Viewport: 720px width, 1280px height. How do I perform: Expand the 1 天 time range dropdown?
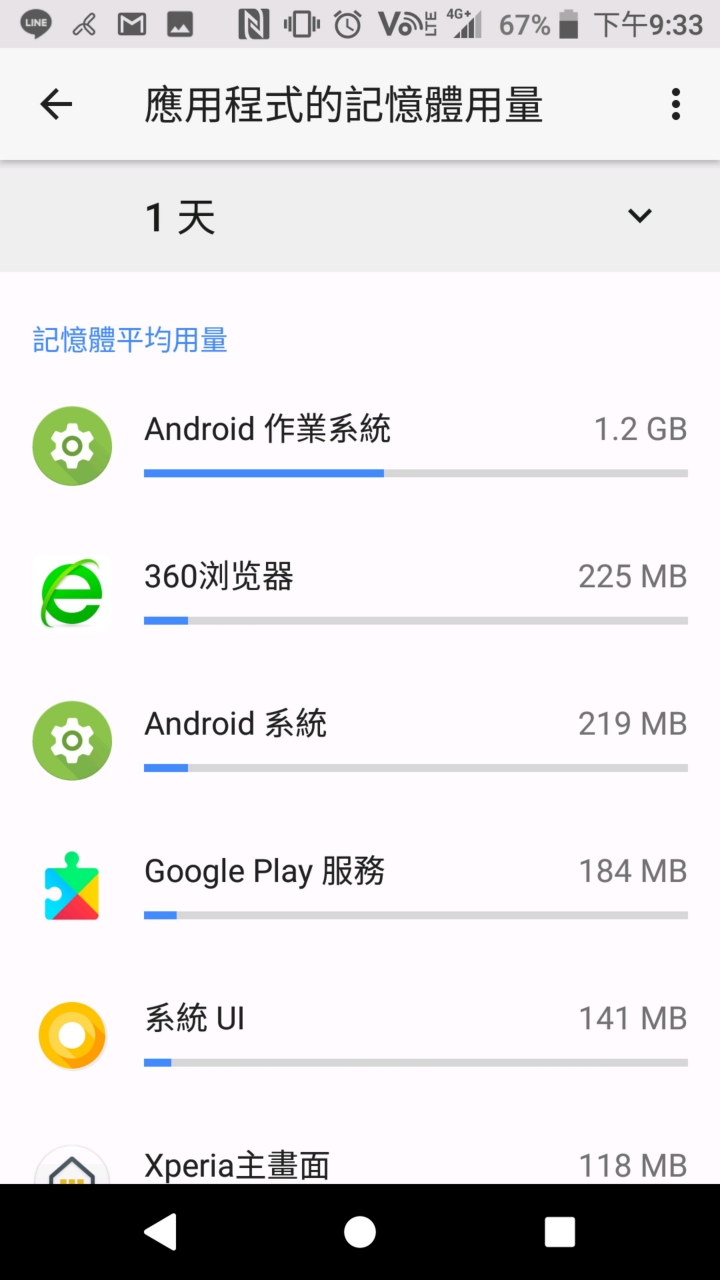tap(639, 216)
